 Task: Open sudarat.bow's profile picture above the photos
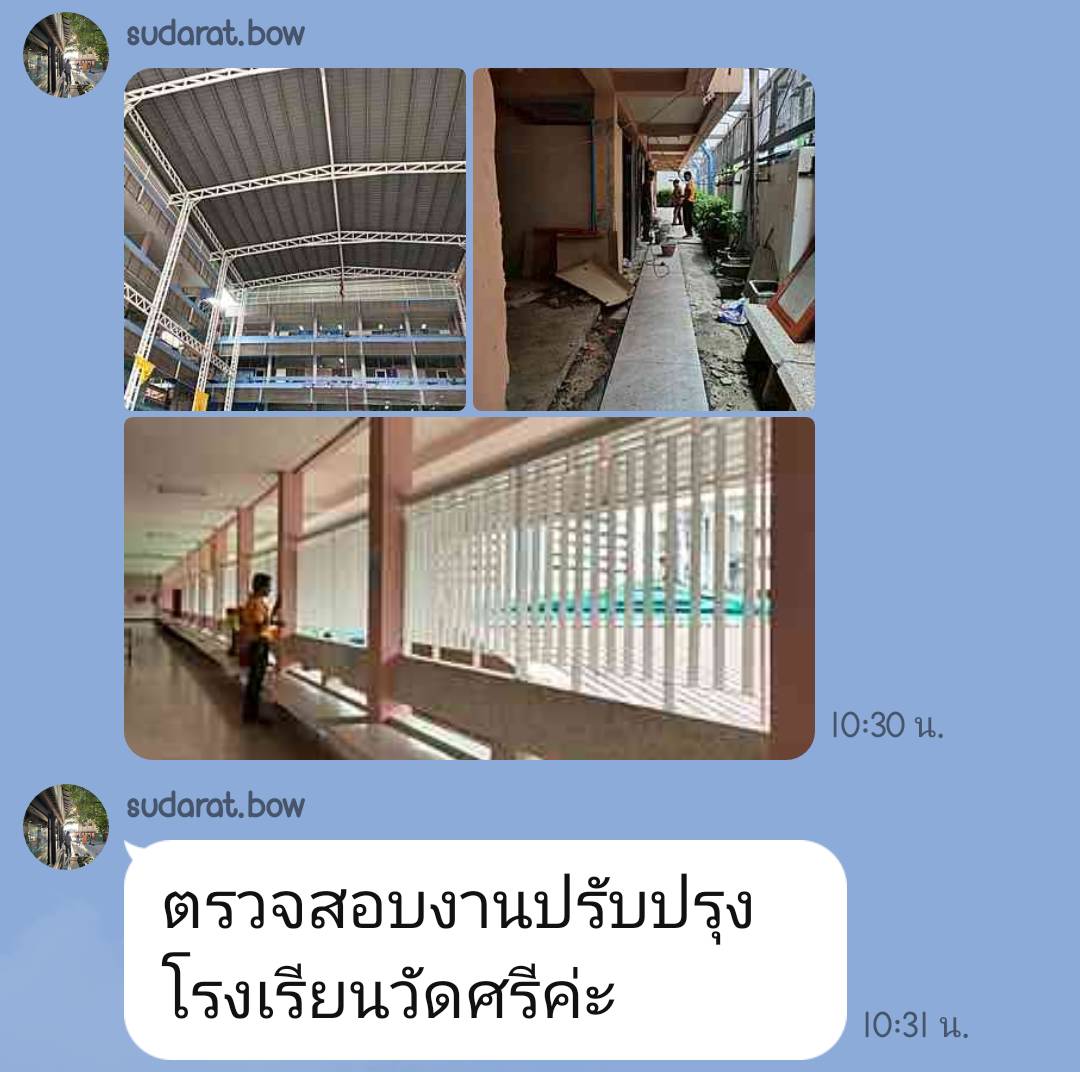click(x=66, y=55)
